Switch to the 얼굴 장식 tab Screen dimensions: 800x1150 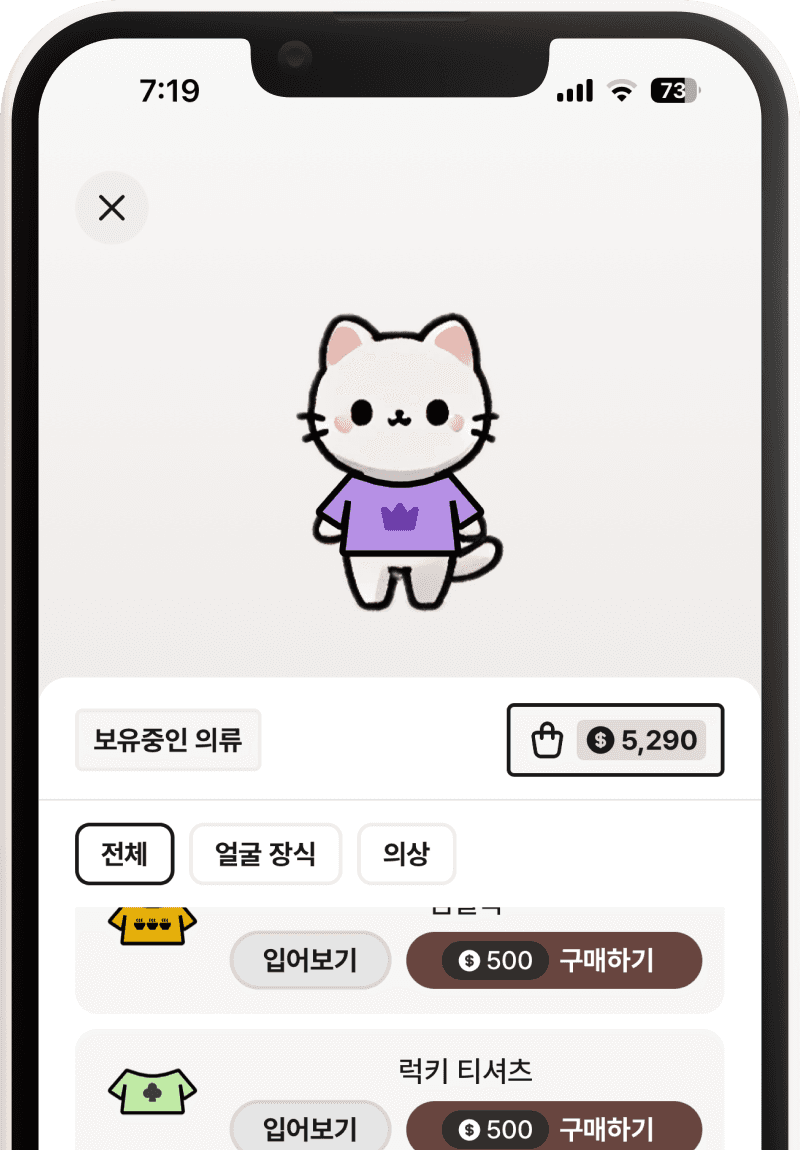[266, 854]
